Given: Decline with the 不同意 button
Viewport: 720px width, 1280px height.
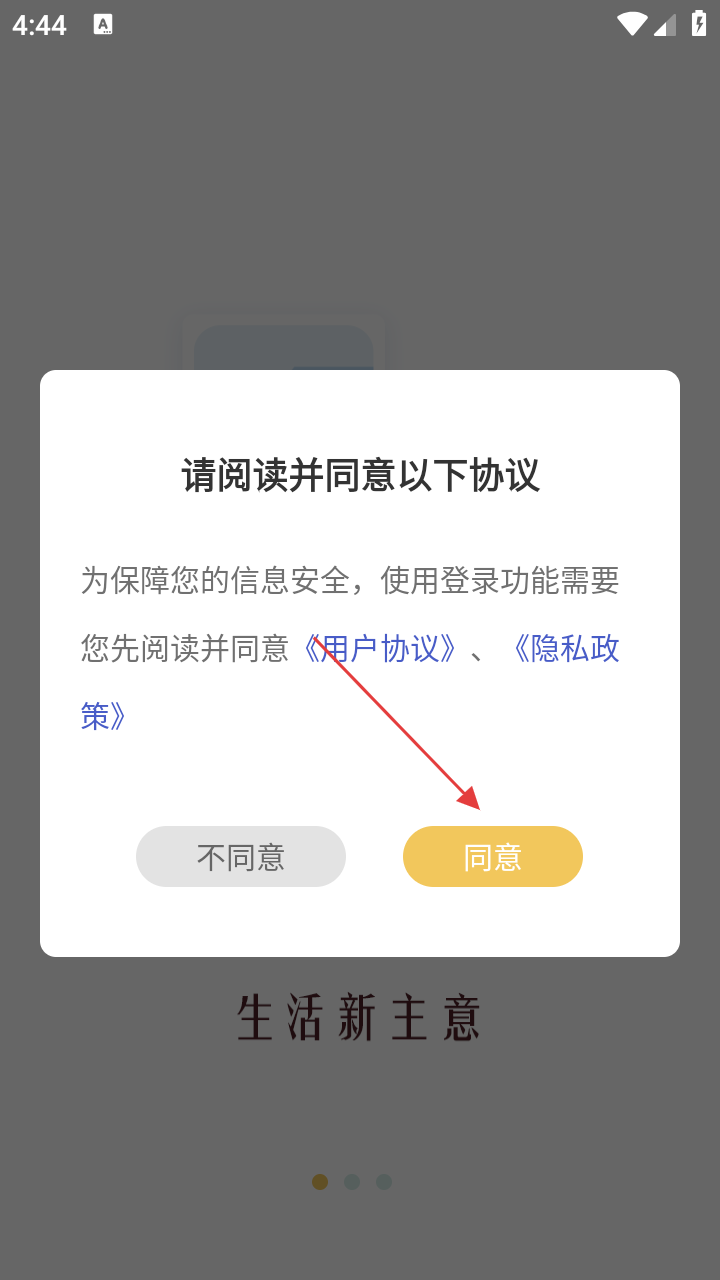Looking at the screenshot, I should click(x=241, y=857).
